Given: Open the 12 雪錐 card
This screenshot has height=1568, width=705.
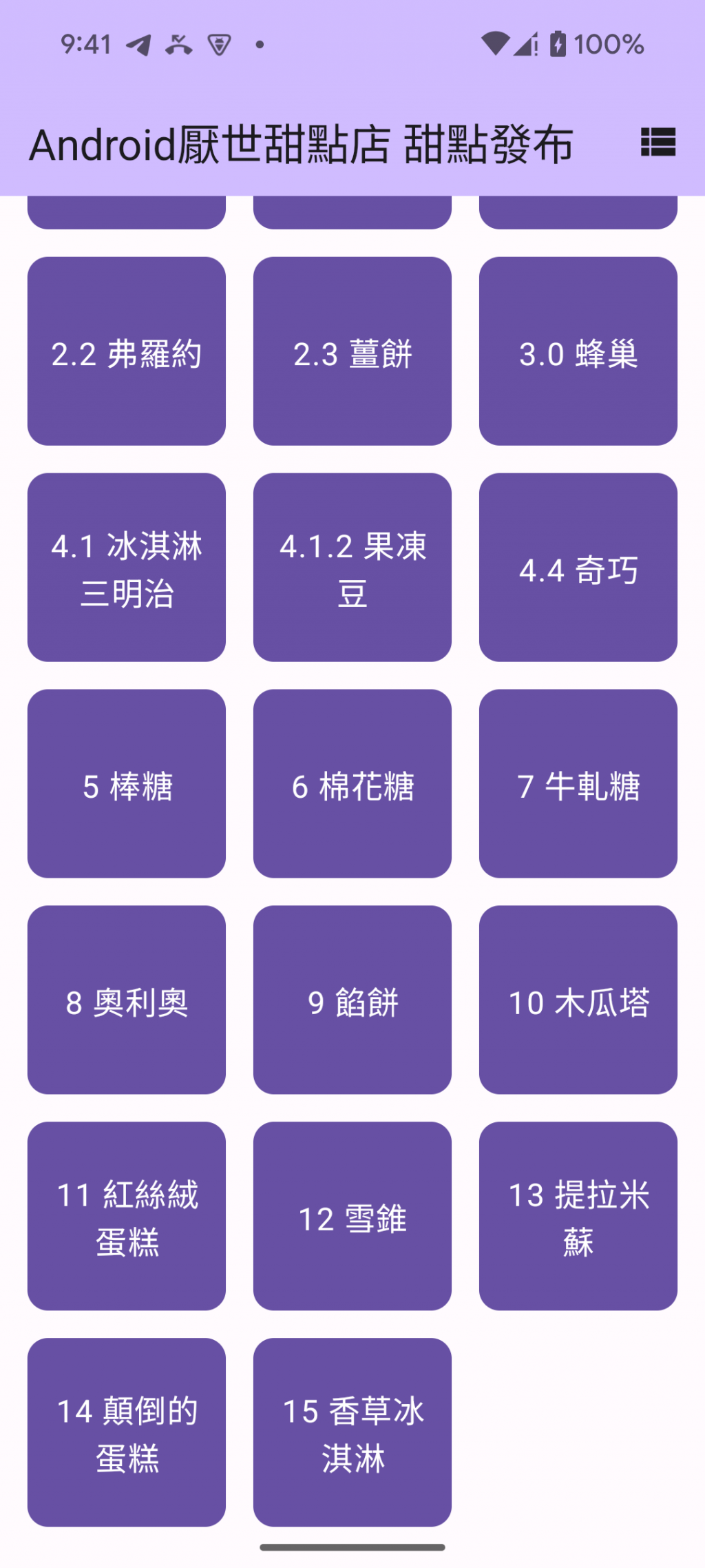Looking at the screenshot, I should coord(352,1217).
